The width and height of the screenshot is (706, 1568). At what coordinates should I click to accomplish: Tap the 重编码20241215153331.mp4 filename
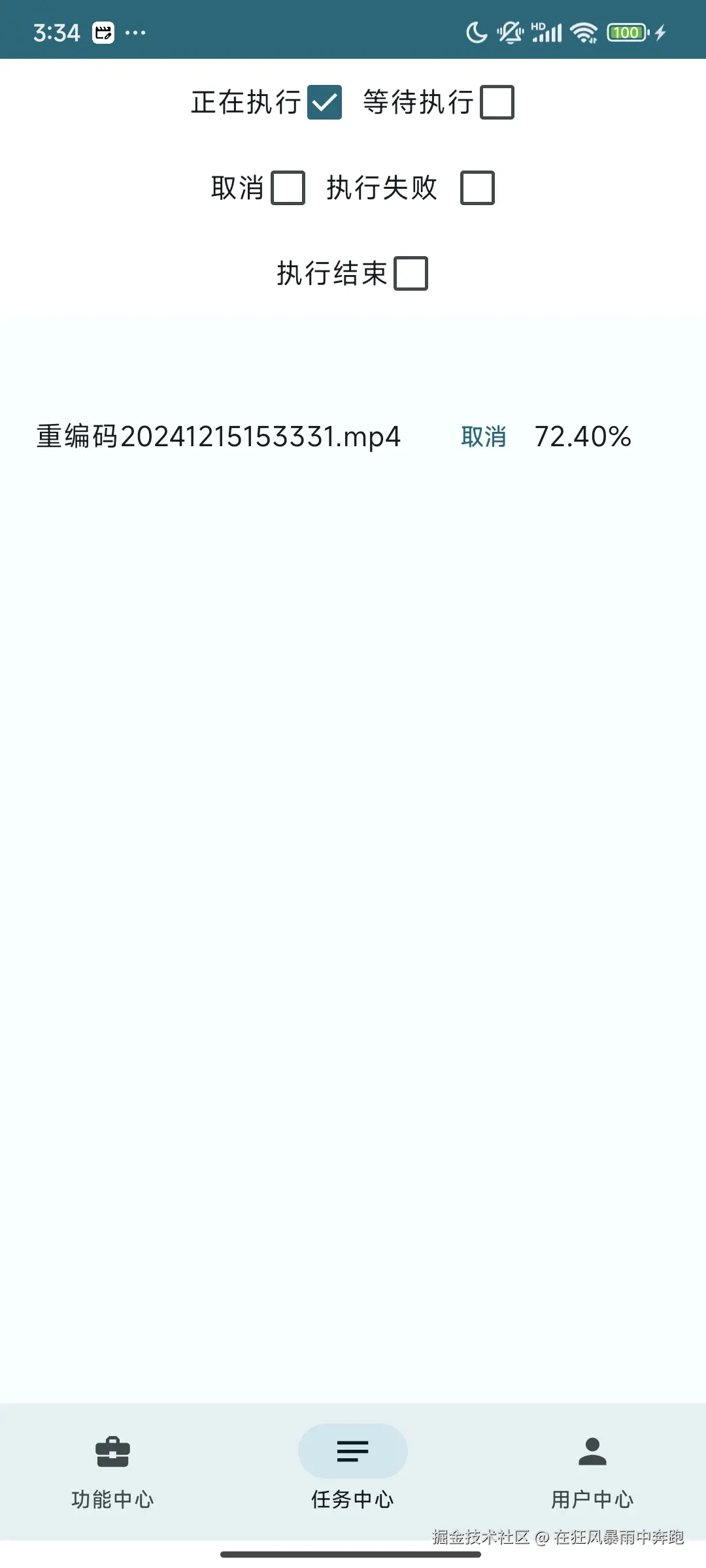click(218, 438)
